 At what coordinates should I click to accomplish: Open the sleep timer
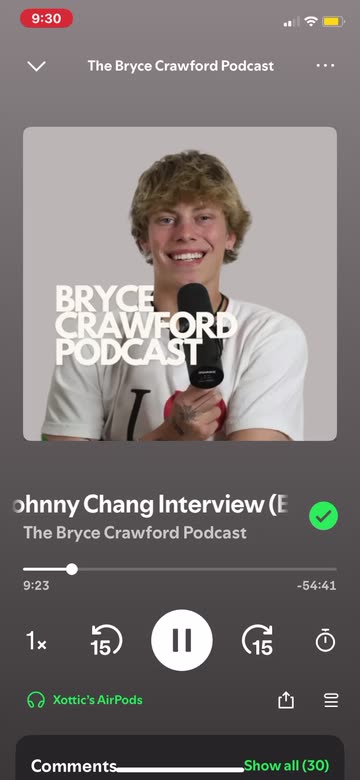coord(326,640)
